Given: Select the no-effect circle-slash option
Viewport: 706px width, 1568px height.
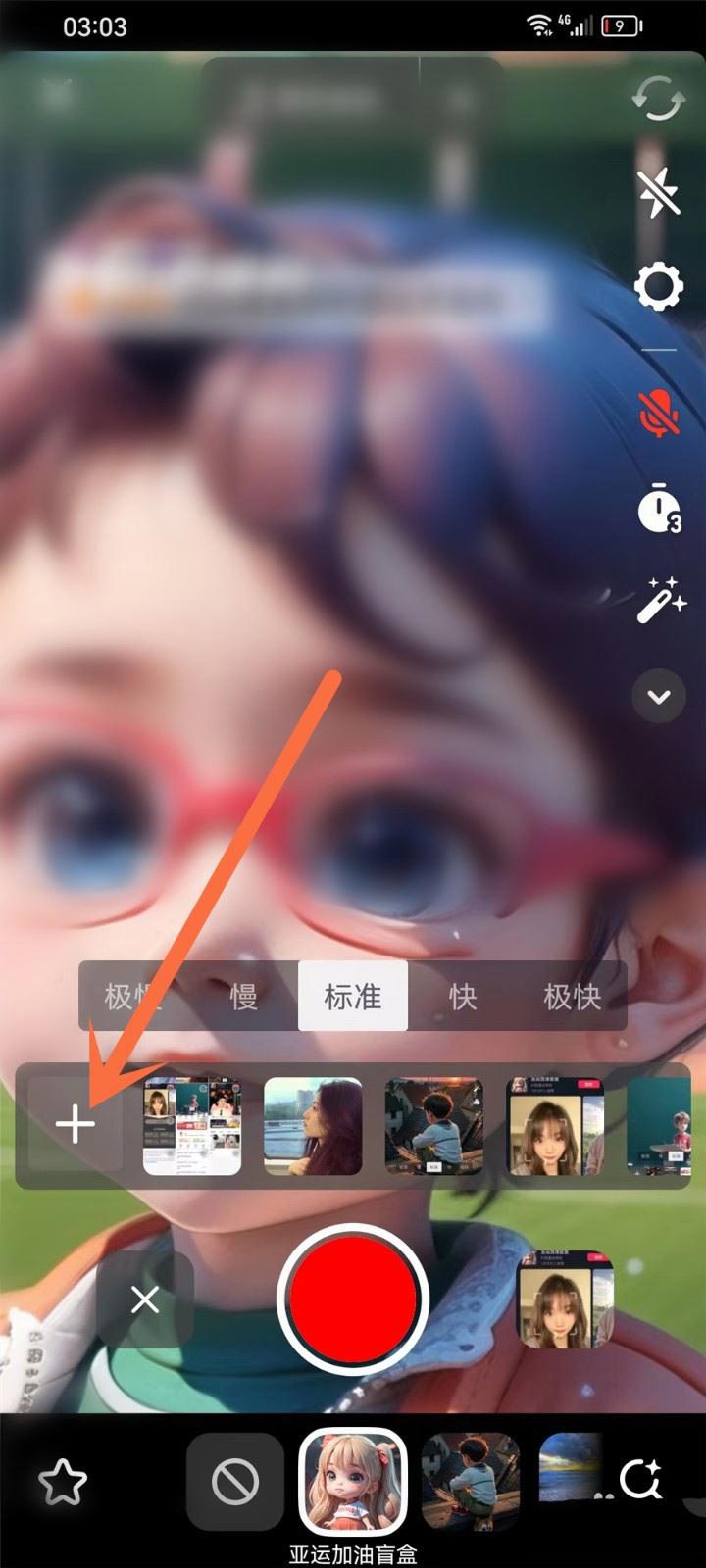Looking at the screenshot, I should (x=235, y=1483).
